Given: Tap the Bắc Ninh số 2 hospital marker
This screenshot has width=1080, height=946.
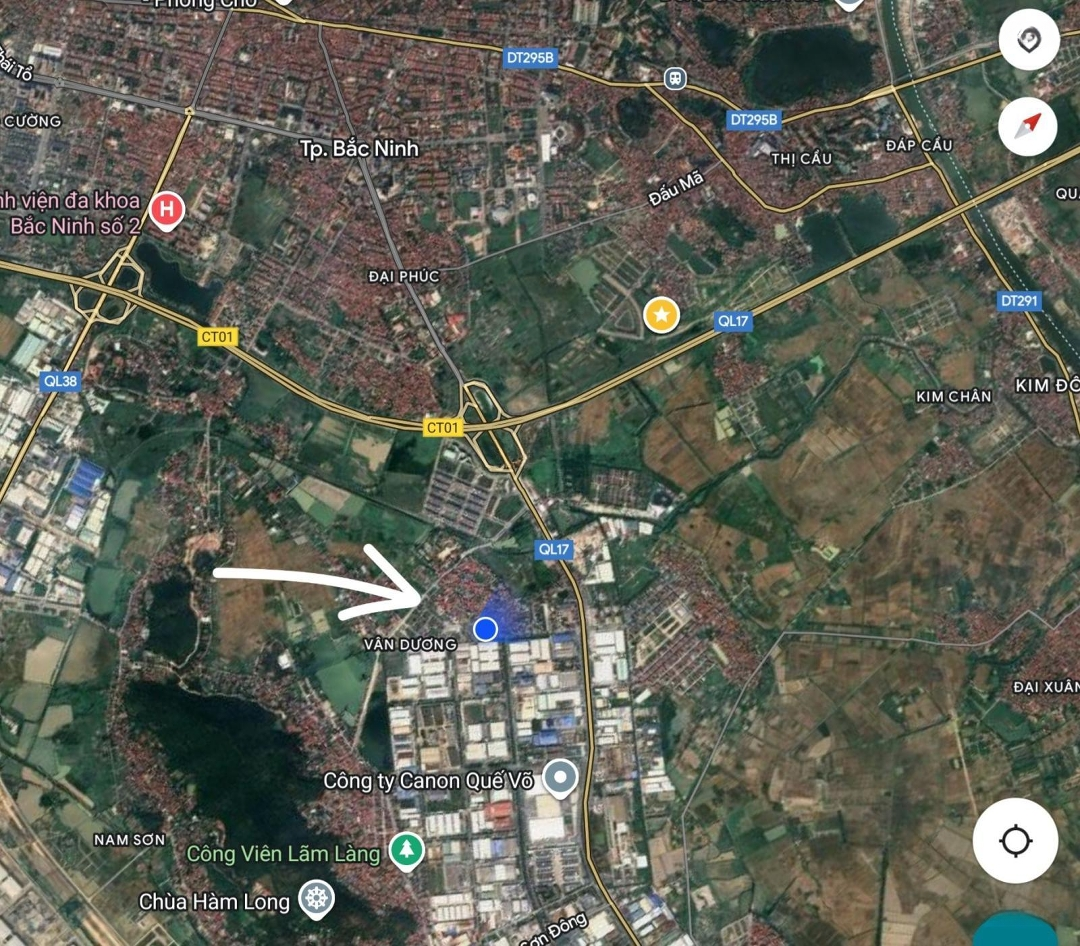Looking at the screenshot, I should click(x=166, y=209).
